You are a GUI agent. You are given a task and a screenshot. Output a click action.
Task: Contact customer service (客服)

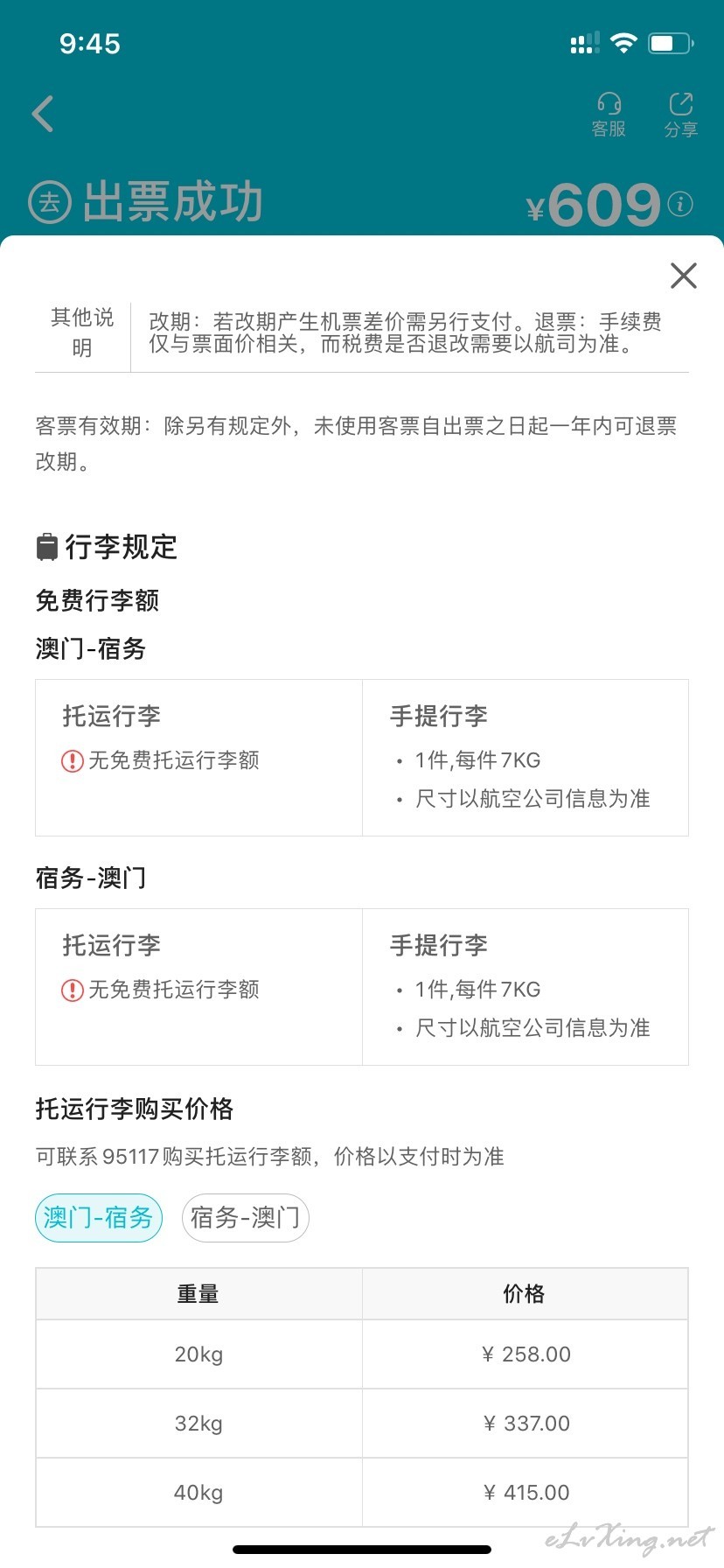pyautogui.click(x=609, y=115)
